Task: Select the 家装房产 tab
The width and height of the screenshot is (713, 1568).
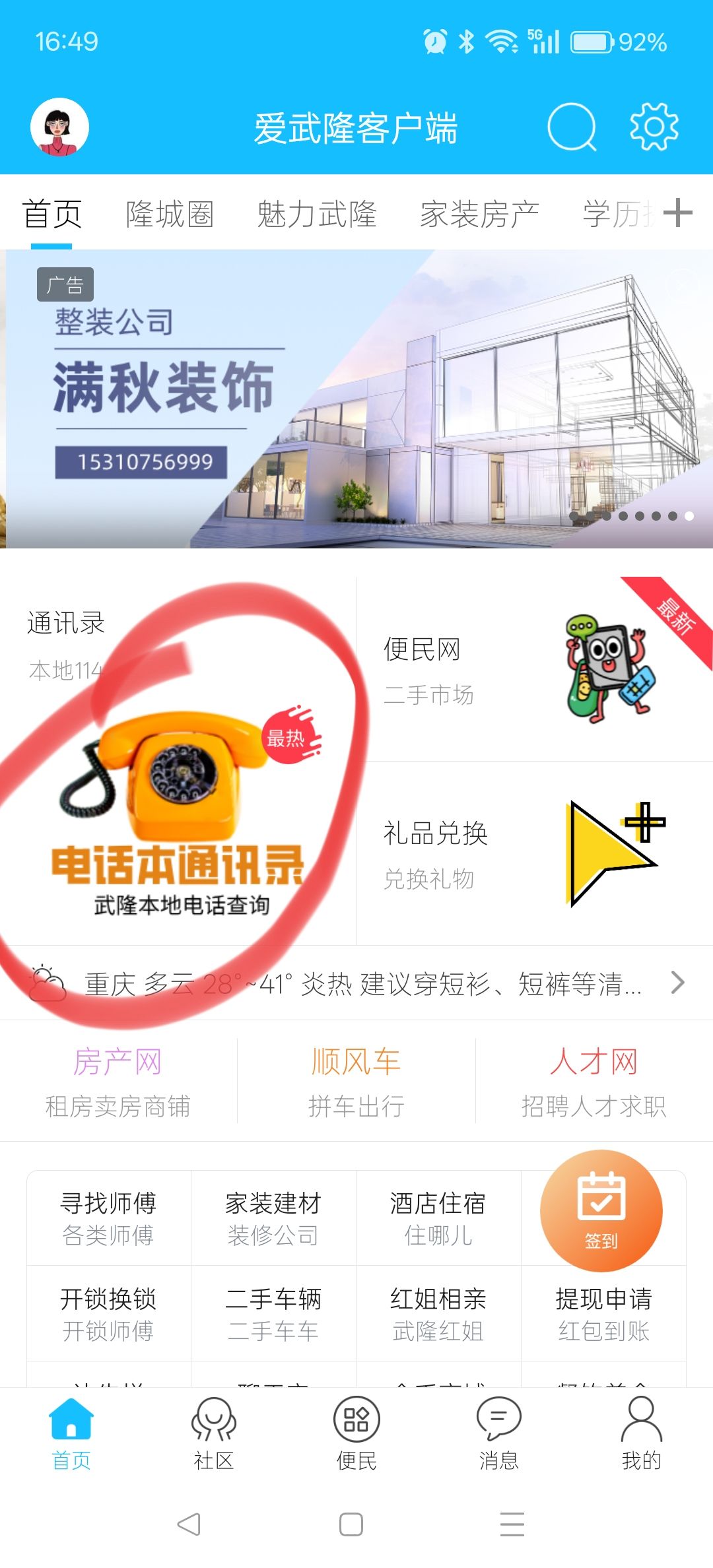Action: pyautogui.click(x=480, y=214)
